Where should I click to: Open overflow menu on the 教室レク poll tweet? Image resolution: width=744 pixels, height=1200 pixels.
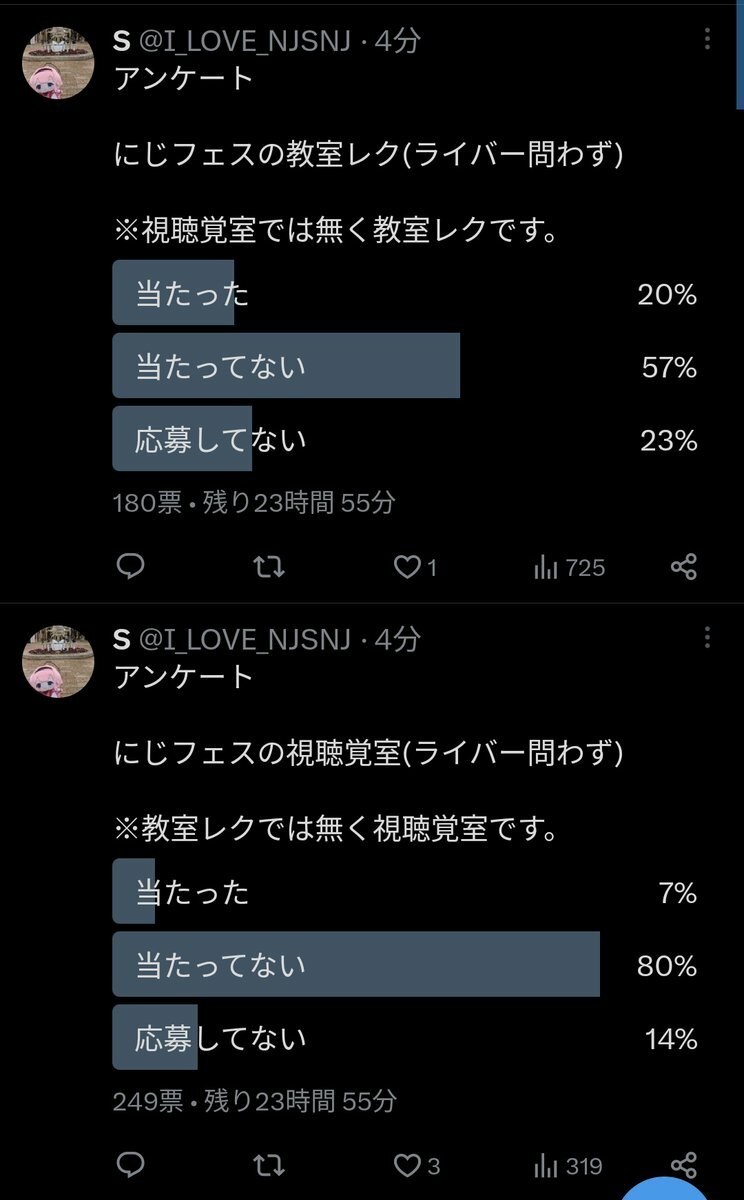click(x=707, y=40)
